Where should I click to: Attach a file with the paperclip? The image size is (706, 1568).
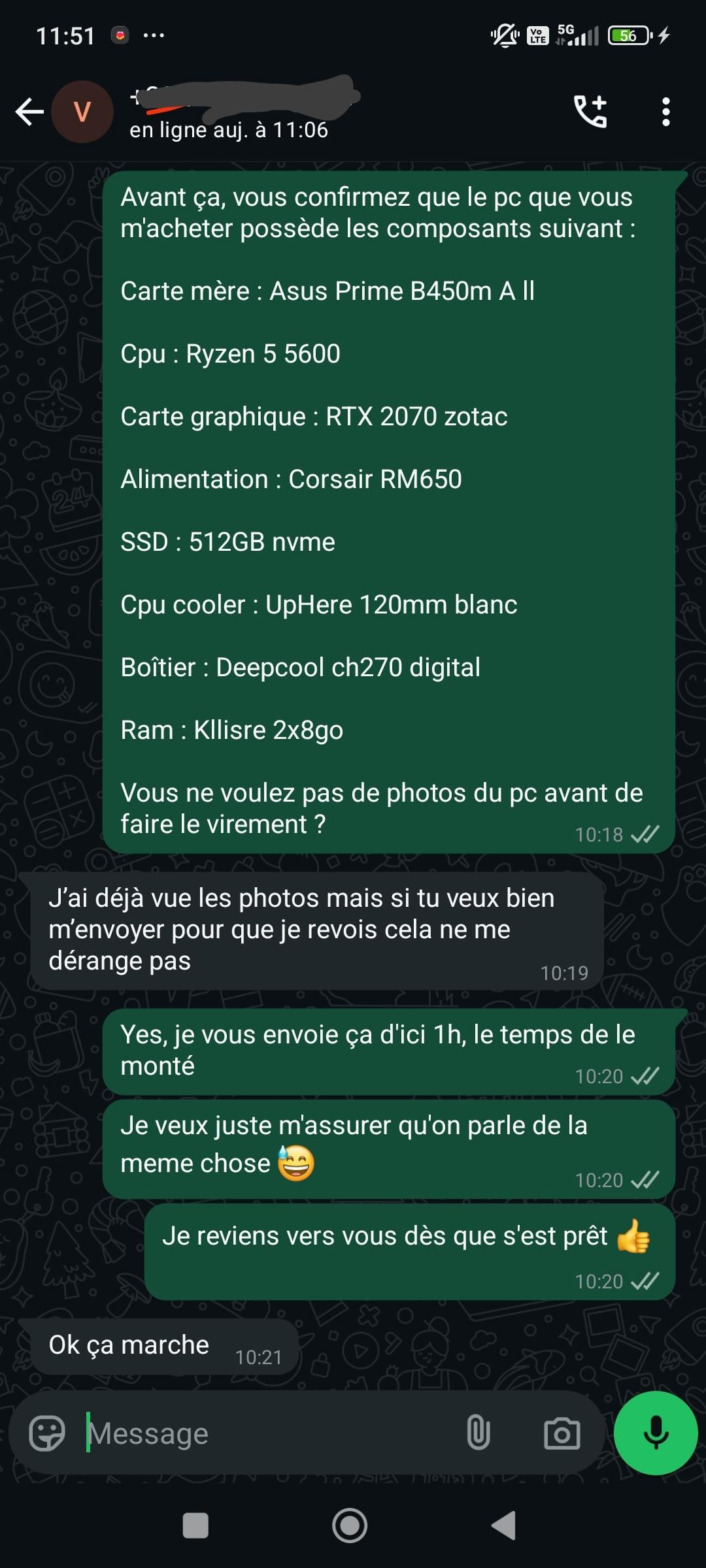478,1433
